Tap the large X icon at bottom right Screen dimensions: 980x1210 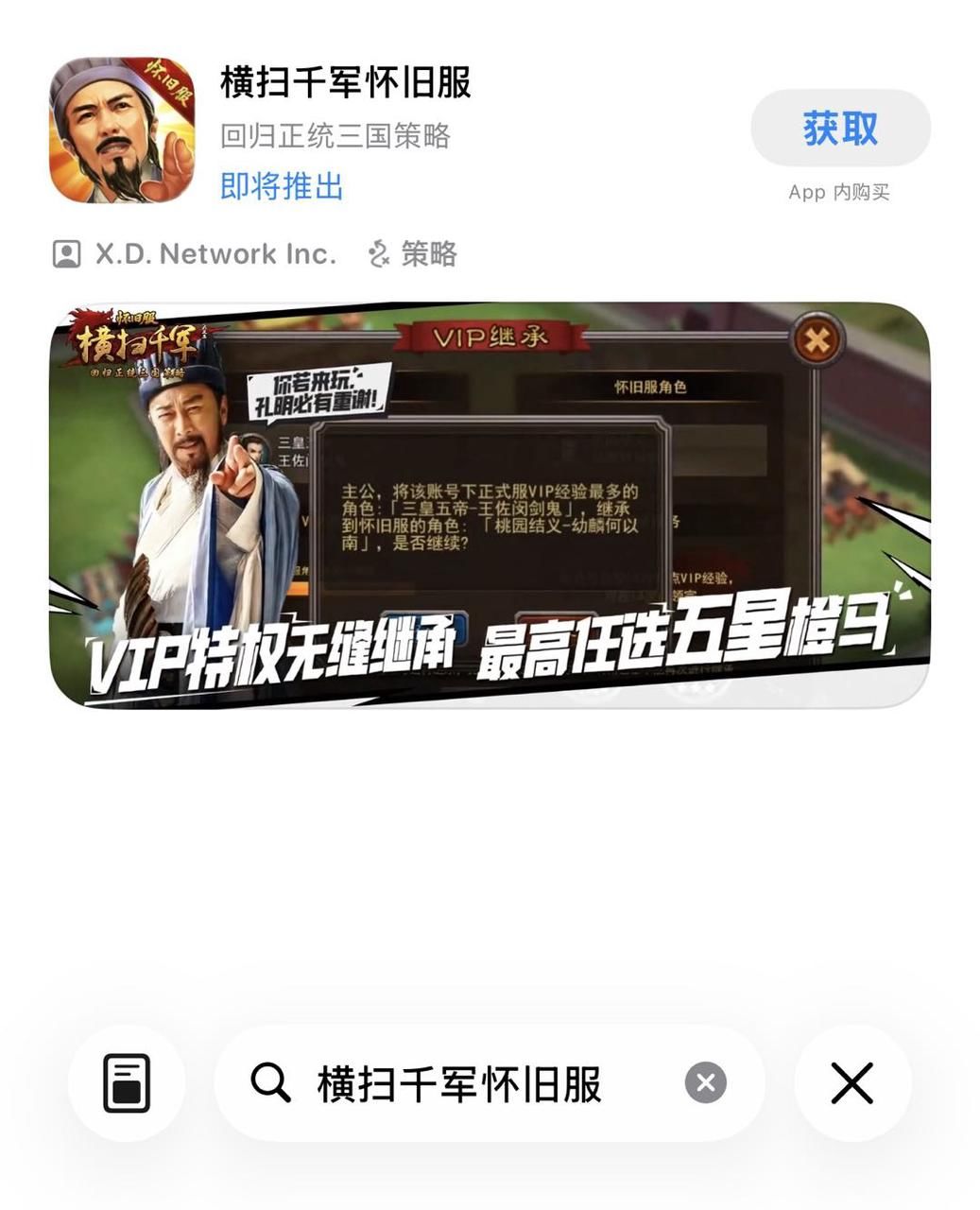851,1083
